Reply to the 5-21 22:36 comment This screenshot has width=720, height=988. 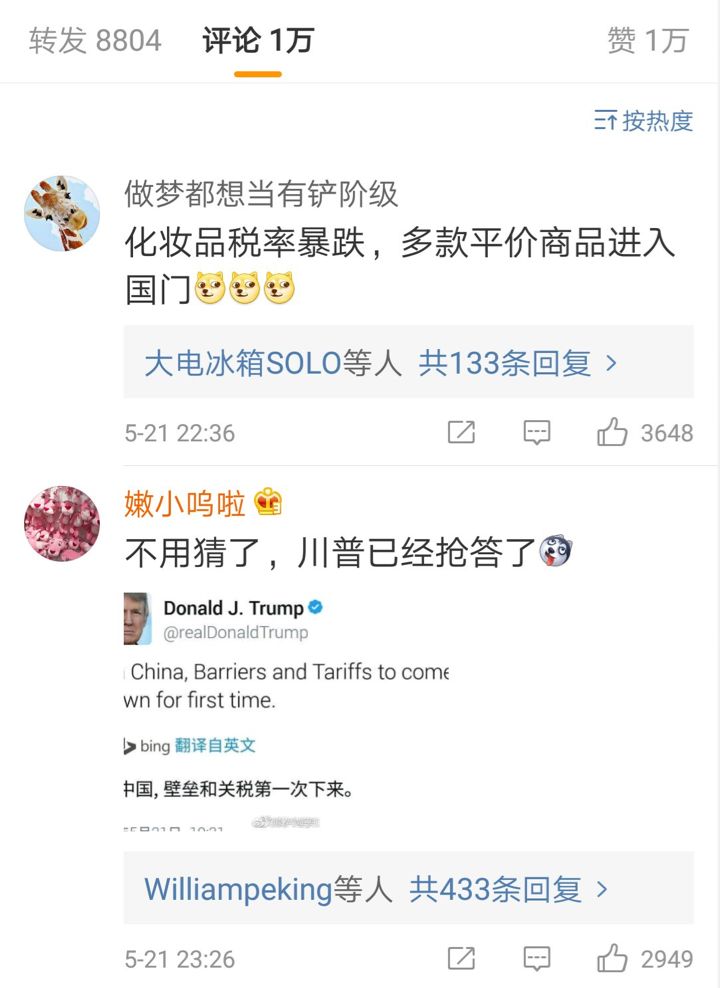coord(537,432)
